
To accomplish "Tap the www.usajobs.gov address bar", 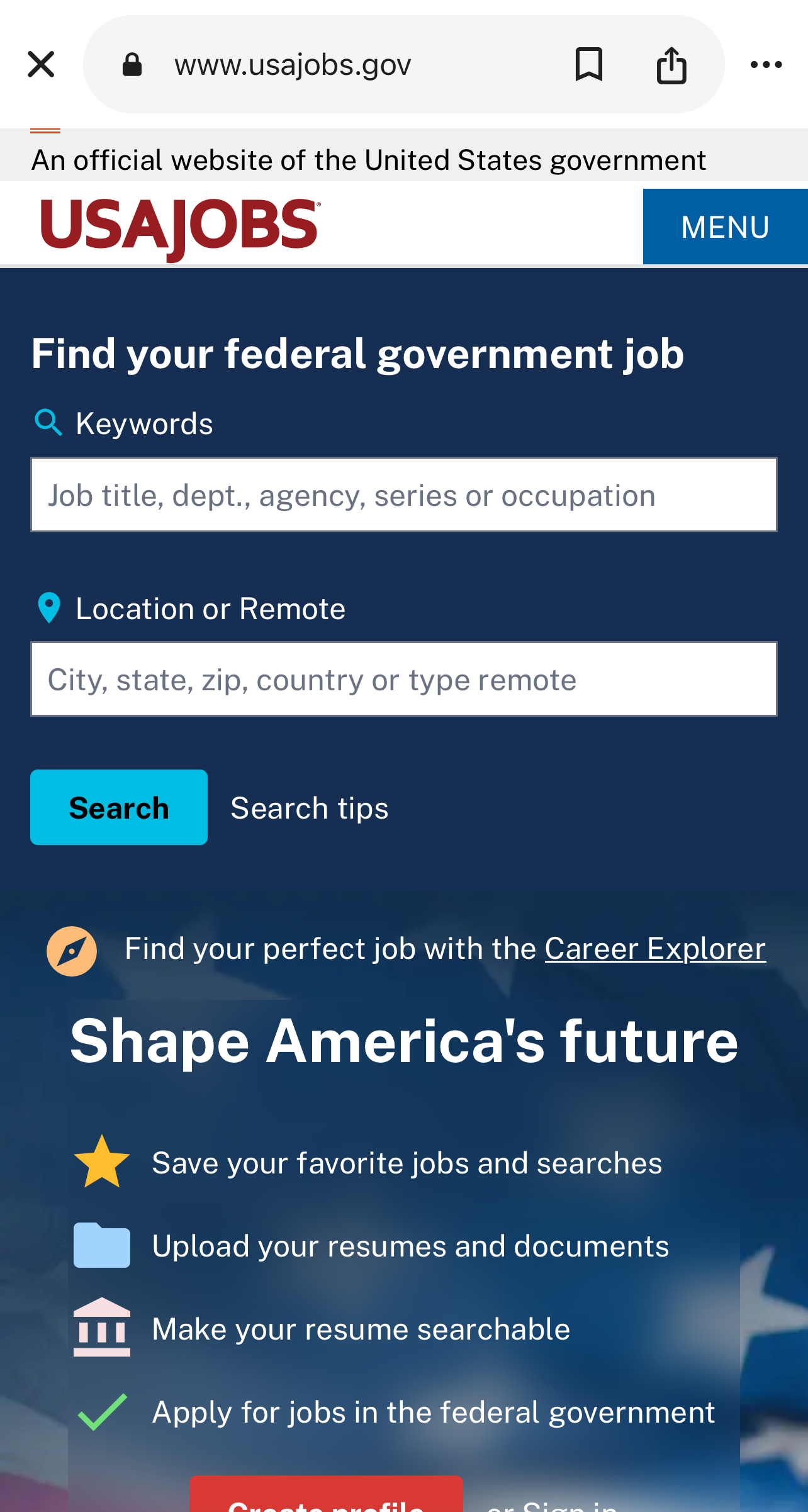I will click(x=327, y=64).
